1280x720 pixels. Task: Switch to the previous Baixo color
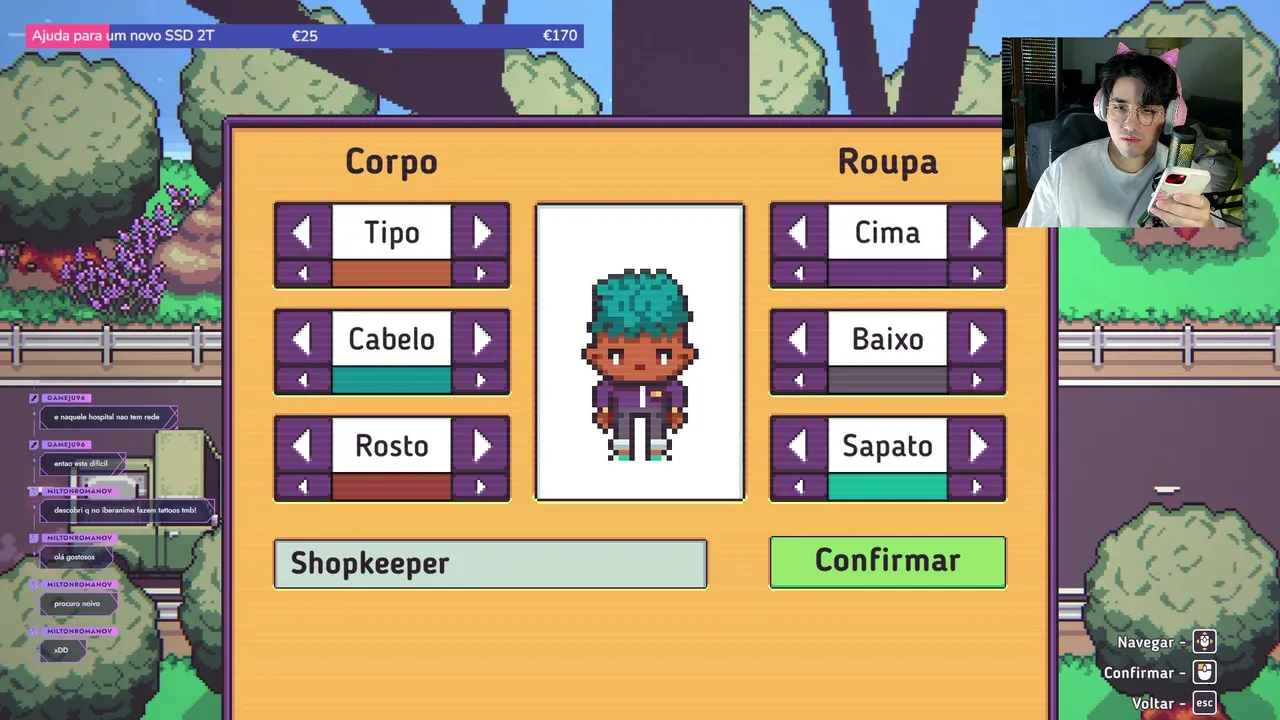798,380
